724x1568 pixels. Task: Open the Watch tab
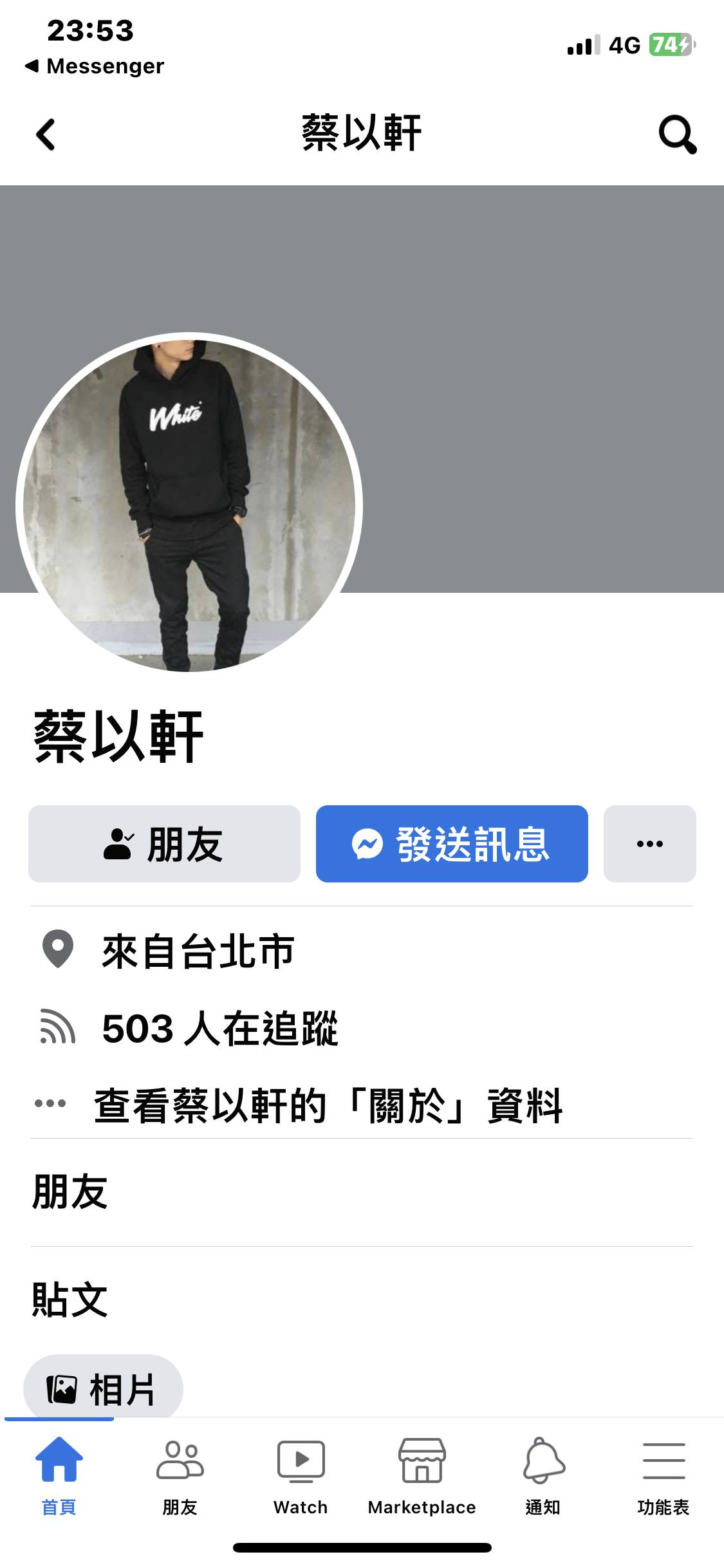click(x=301, y=1474)
